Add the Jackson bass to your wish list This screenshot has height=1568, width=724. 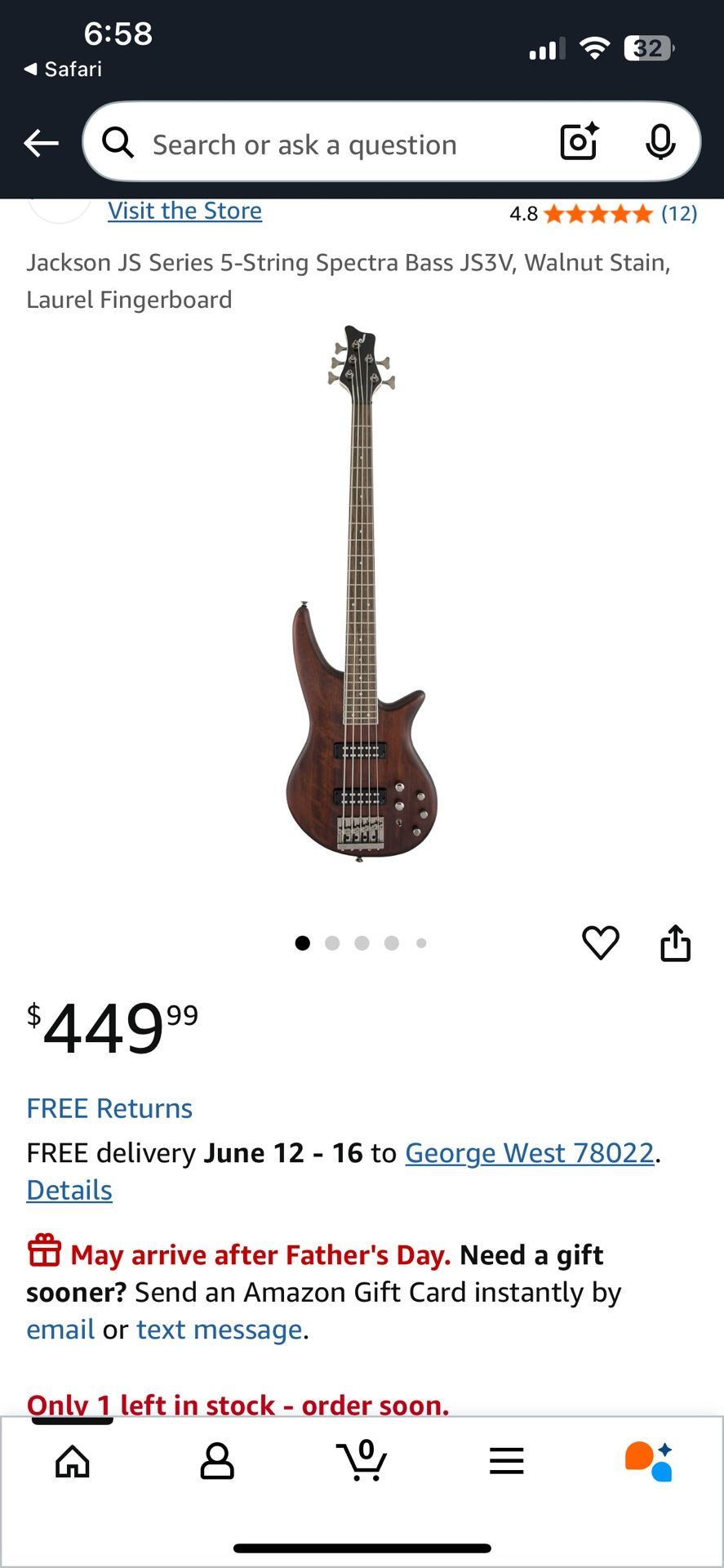(600, 942)
